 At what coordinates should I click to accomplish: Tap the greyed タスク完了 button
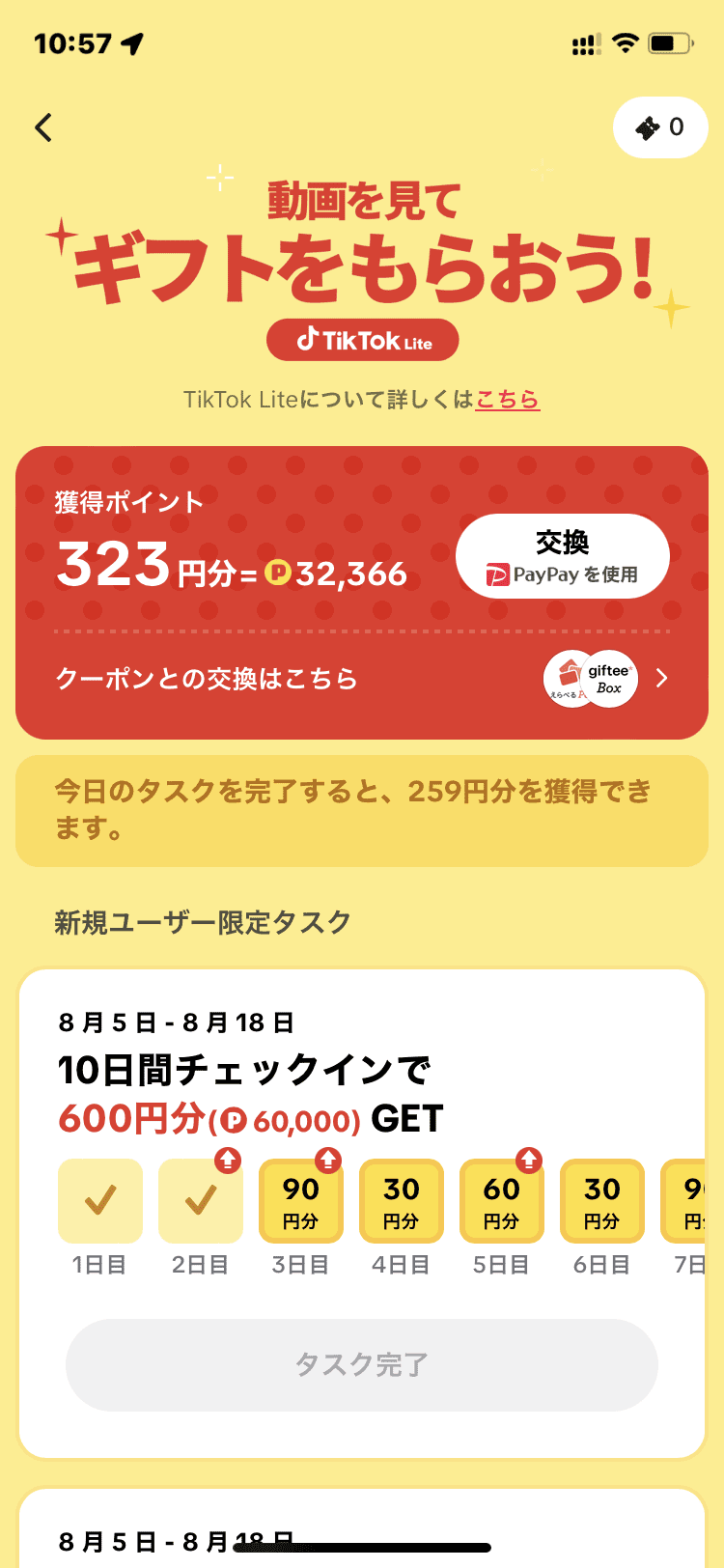[362, 1365]
